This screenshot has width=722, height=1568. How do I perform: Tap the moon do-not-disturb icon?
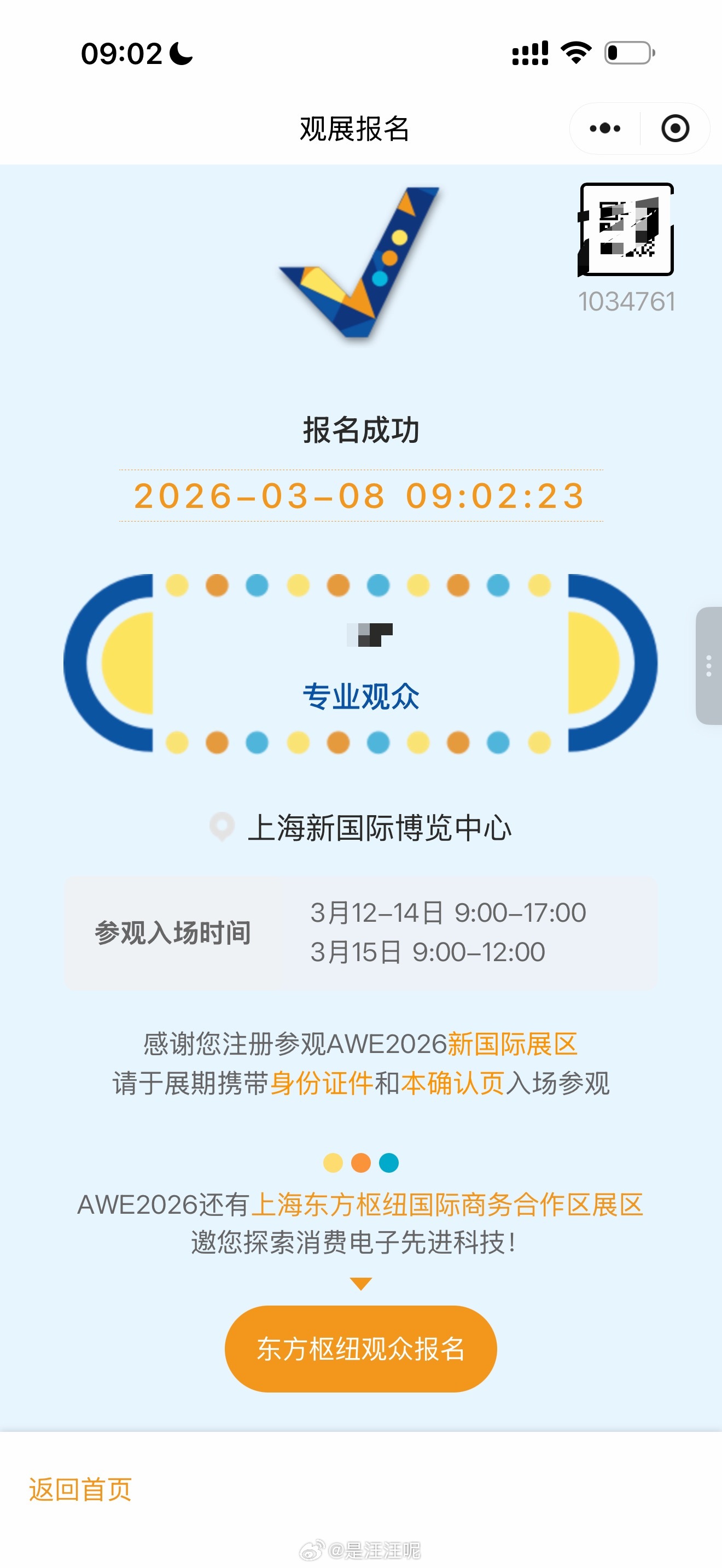[x=179, y=55]
